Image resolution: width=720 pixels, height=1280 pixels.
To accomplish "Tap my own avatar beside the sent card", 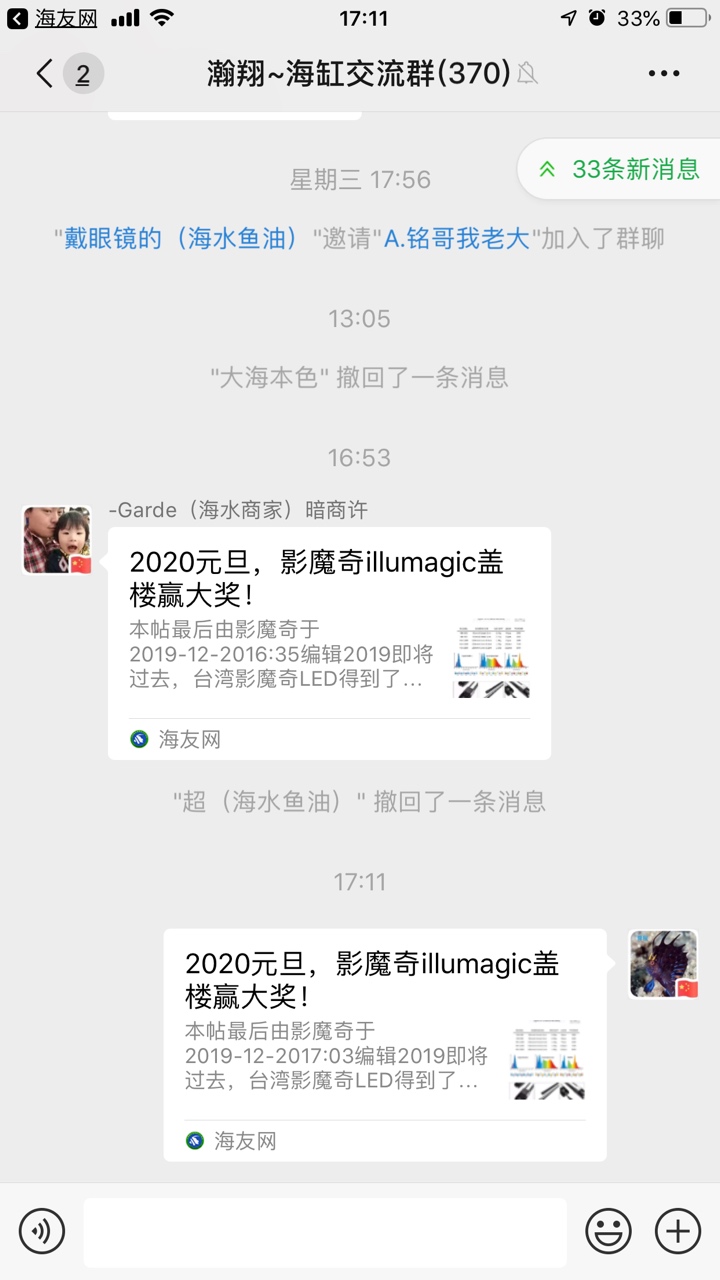I will point(663,964).
